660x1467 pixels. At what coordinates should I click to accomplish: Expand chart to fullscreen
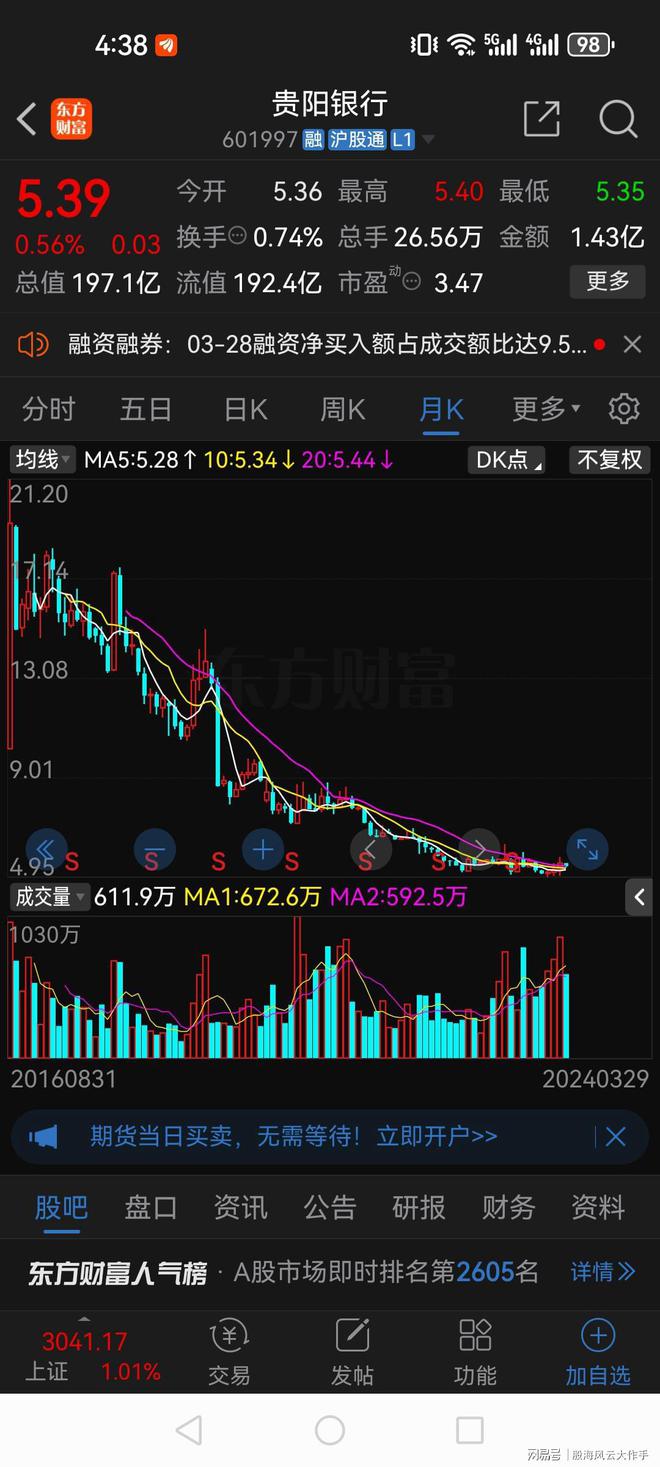[587, 850]
